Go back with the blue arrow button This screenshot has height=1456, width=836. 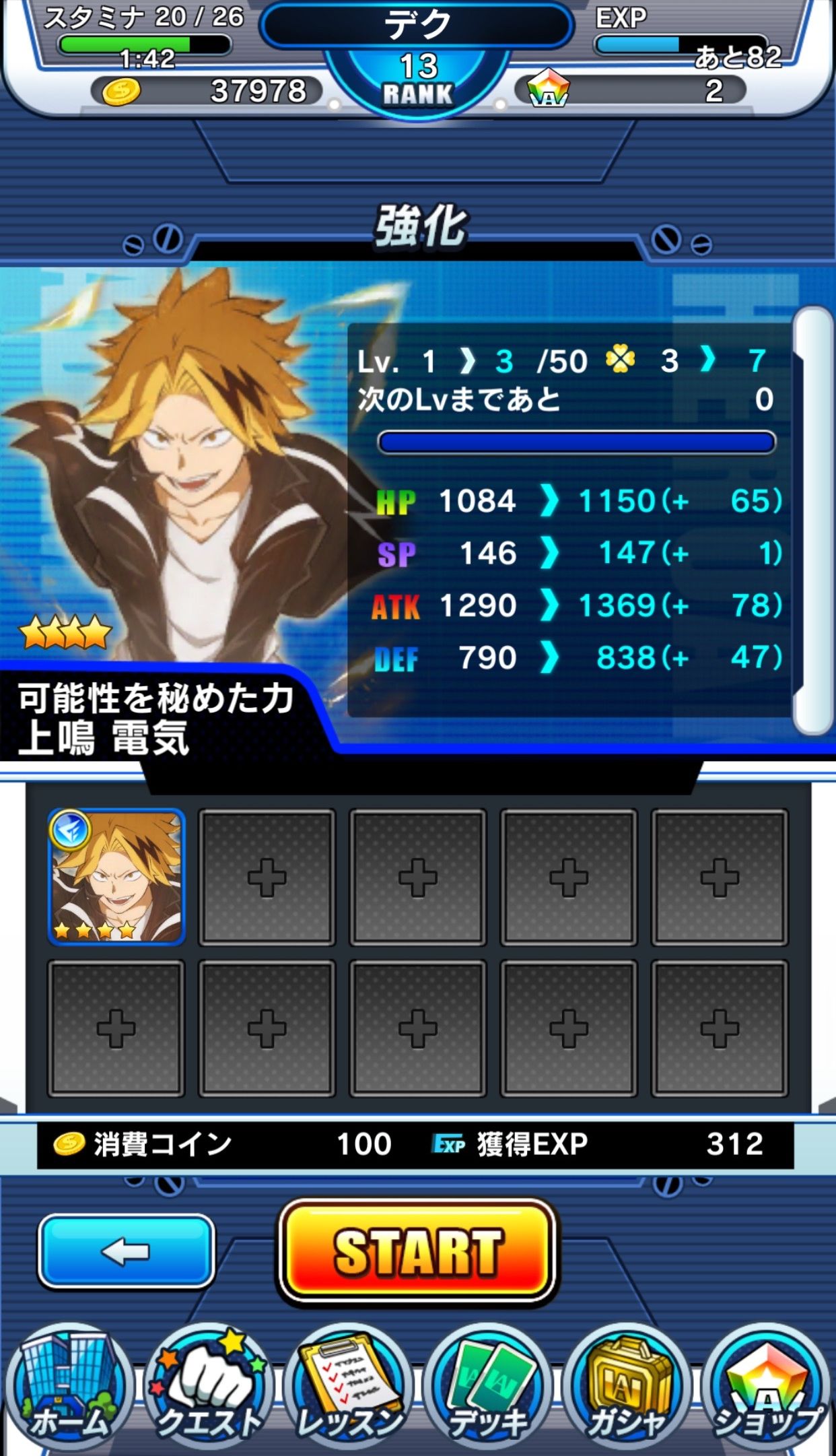click(127, 1251)
